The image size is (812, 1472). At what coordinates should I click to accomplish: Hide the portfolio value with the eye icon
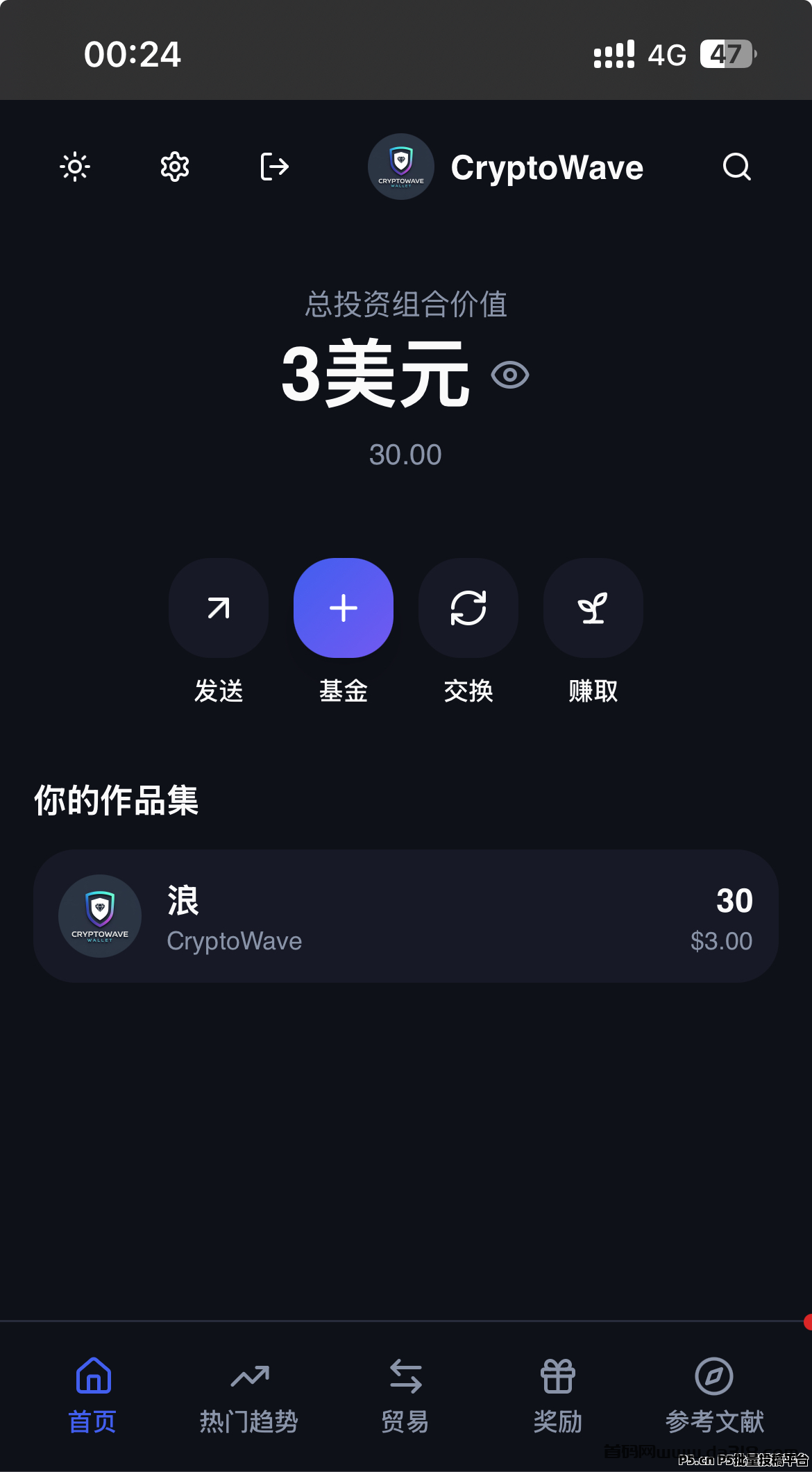510,375
